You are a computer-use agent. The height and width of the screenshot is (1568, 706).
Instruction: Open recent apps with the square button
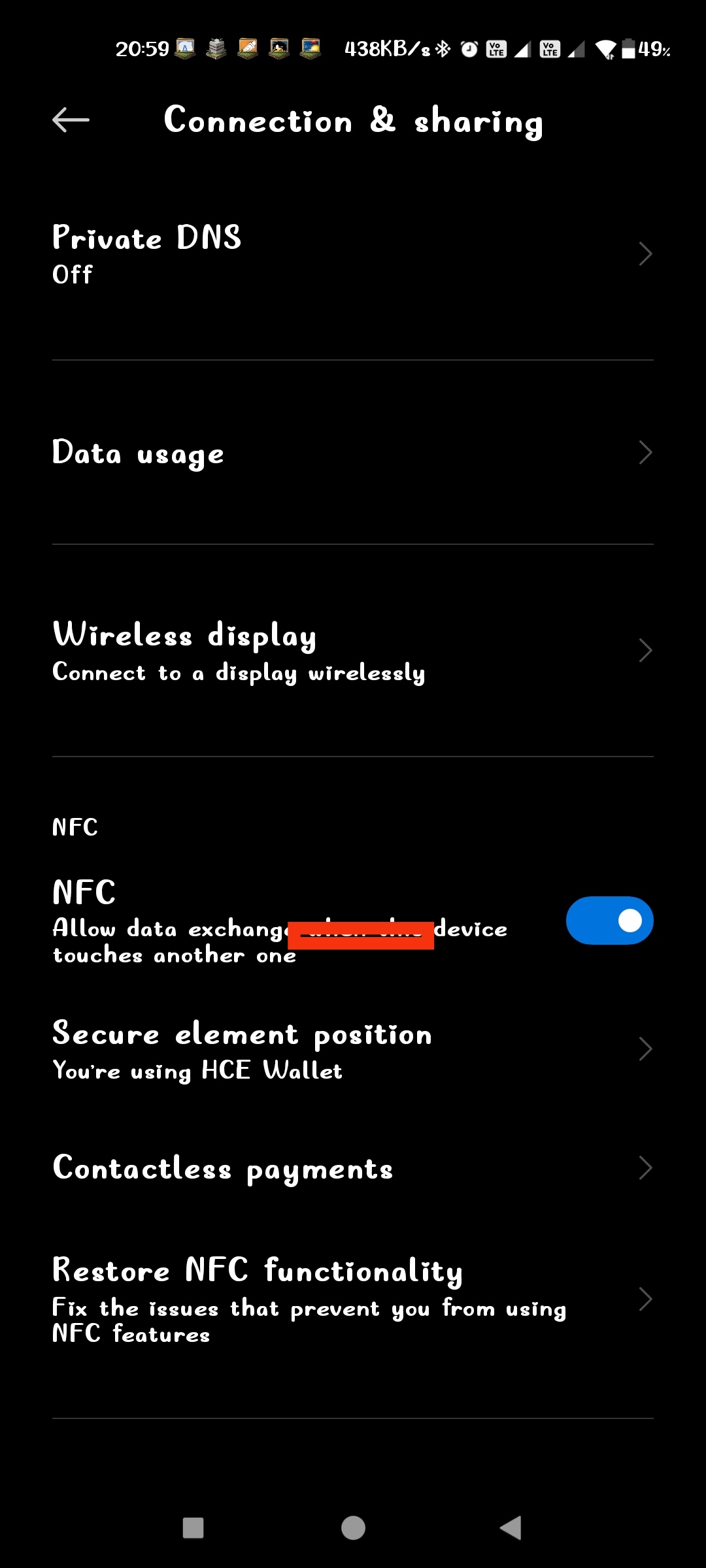(x=193, y=1528)
